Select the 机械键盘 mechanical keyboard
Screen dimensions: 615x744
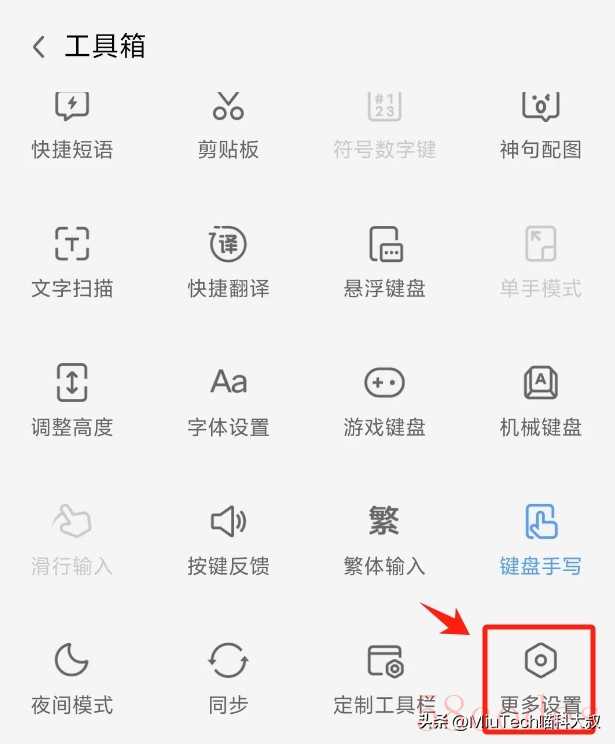click(540, 399)
